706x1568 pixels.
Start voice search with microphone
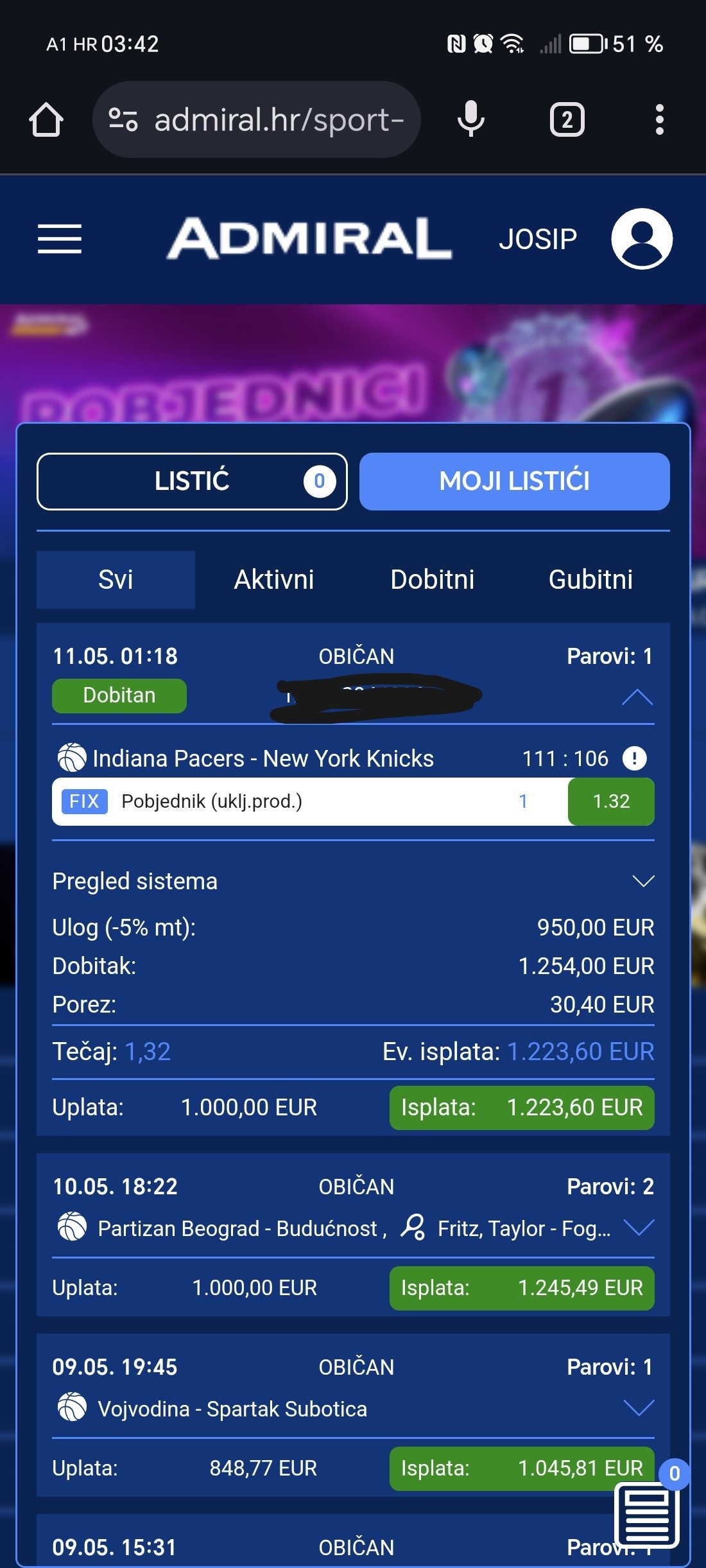pyautogui.click(x=471, y=119)
